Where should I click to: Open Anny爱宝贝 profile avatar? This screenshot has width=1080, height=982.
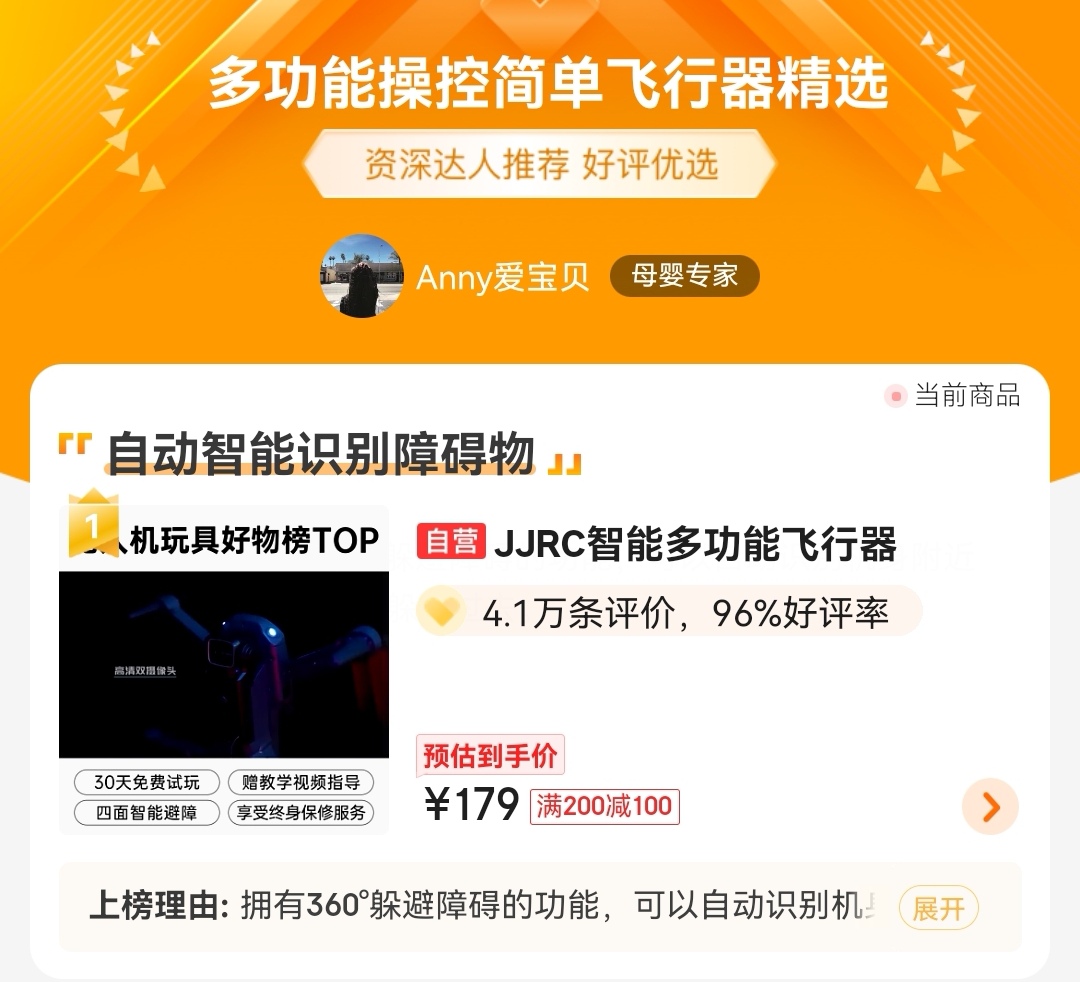point(361,276)
